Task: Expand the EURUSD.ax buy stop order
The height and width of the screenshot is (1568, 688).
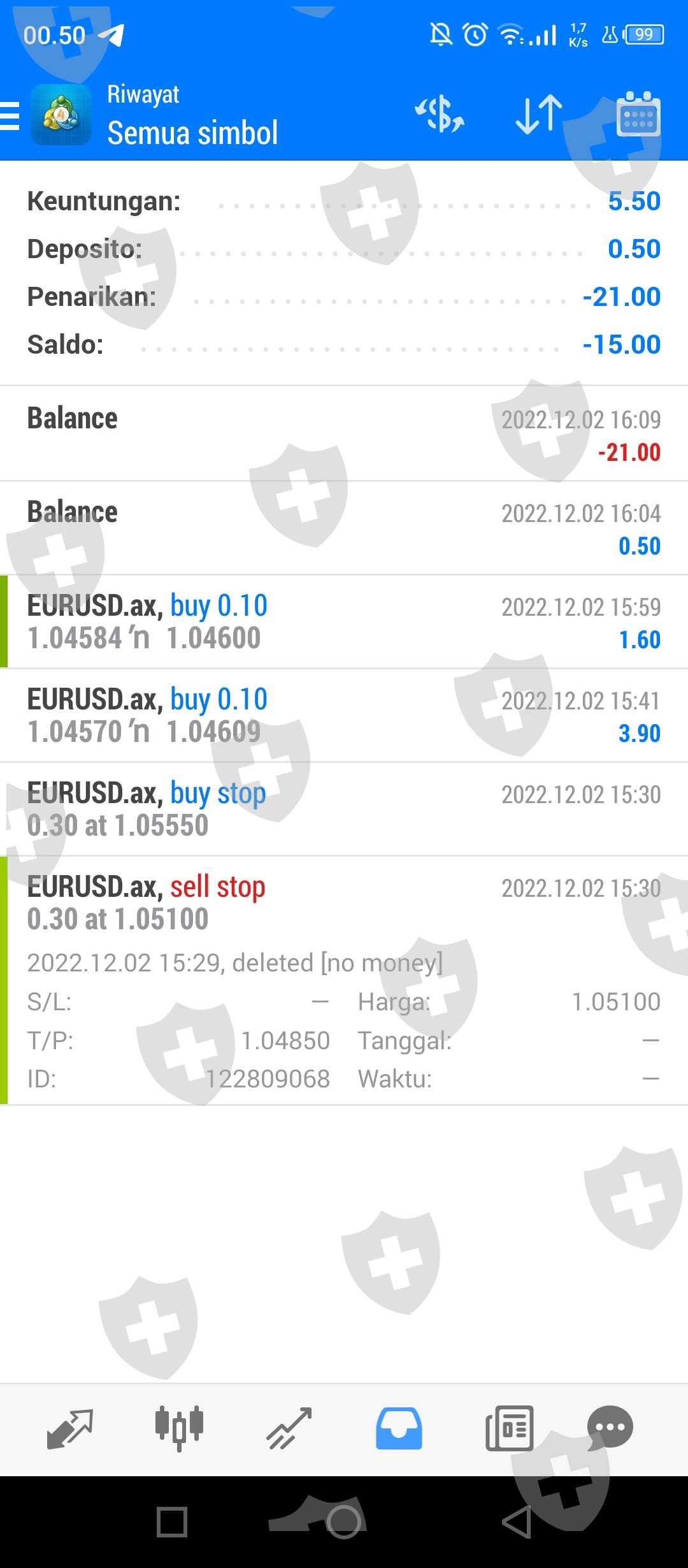Action: [344, 809]
